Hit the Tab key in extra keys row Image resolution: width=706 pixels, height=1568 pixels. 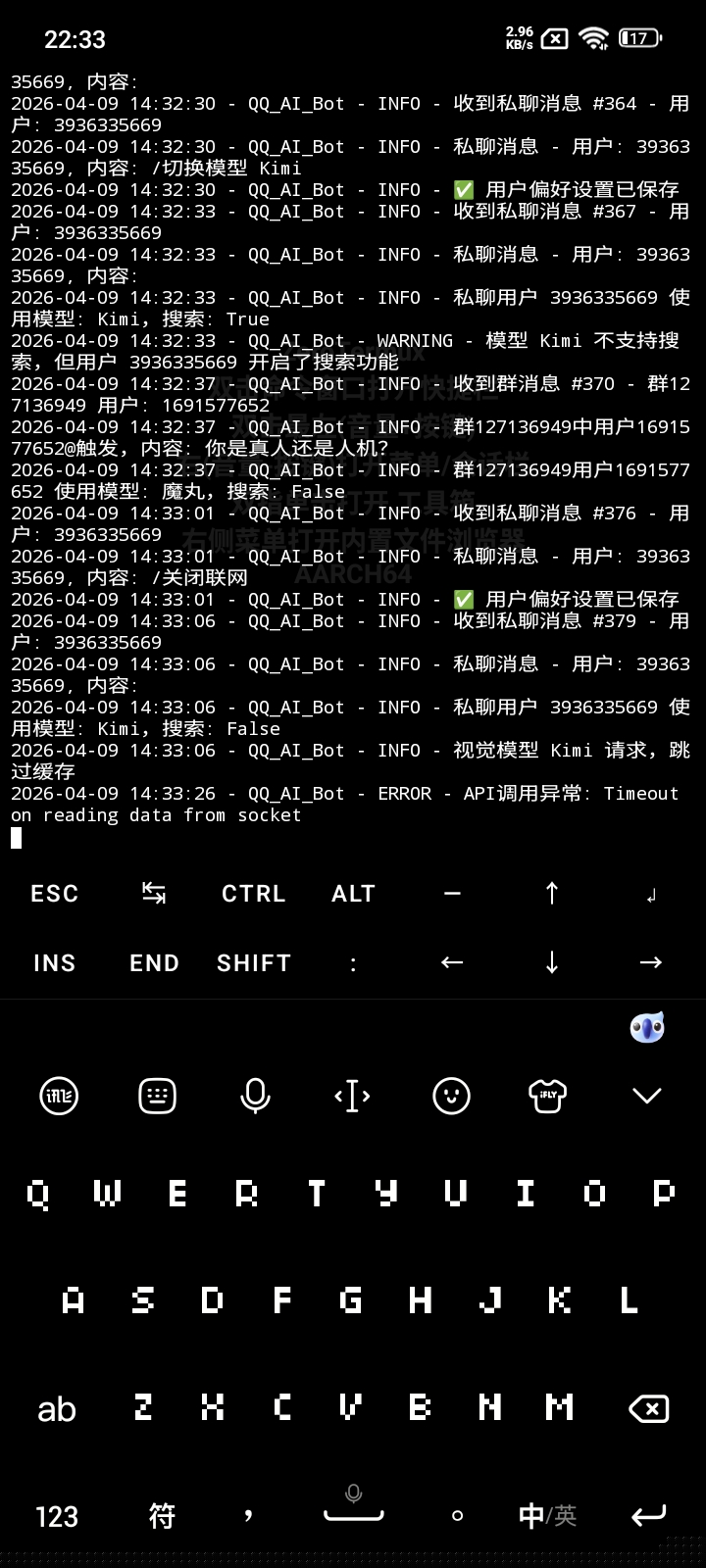154,894
